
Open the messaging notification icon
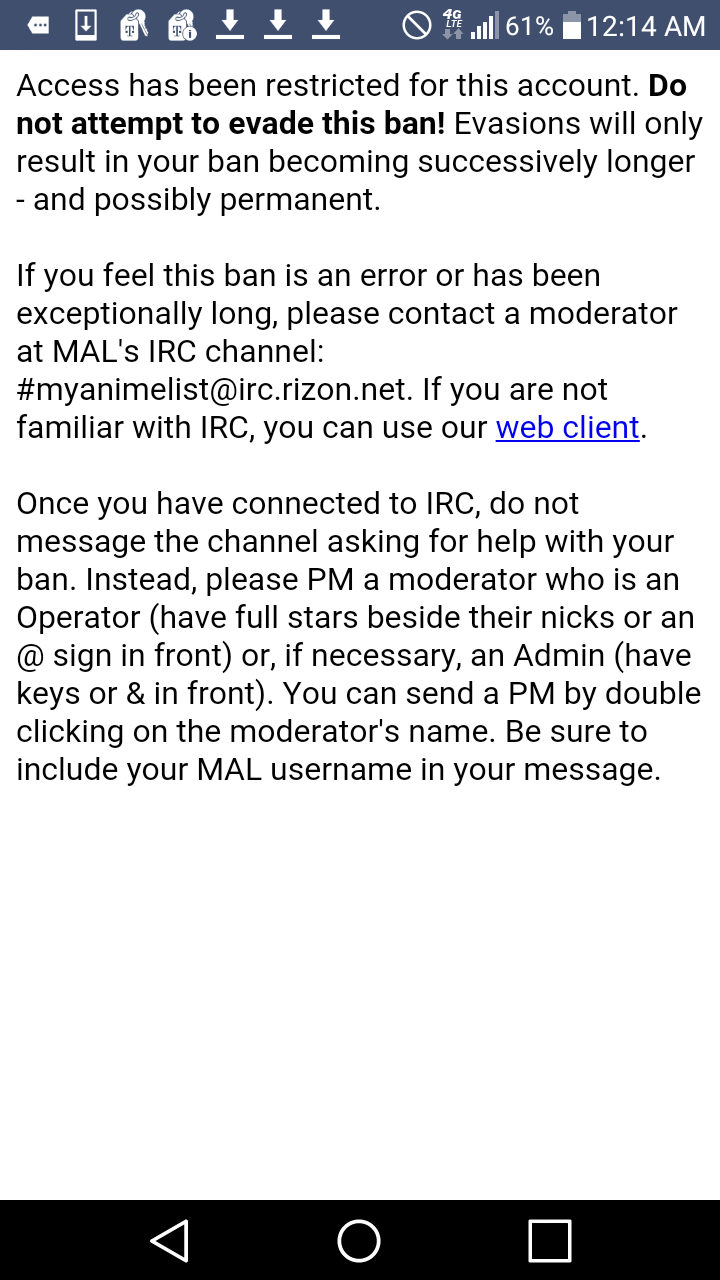click(x=39, y=24)
